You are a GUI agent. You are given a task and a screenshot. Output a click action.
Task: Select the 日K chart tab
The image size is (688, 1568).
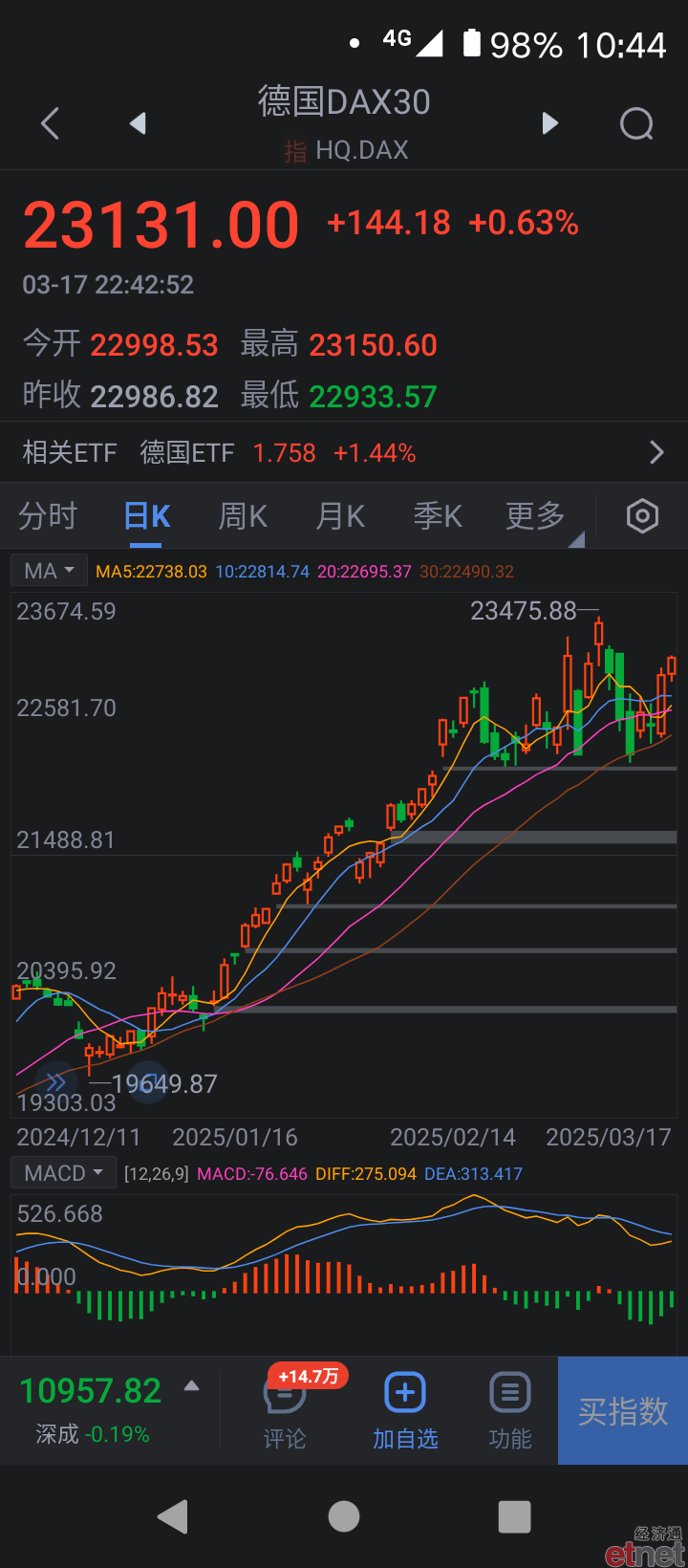[146, 516]
